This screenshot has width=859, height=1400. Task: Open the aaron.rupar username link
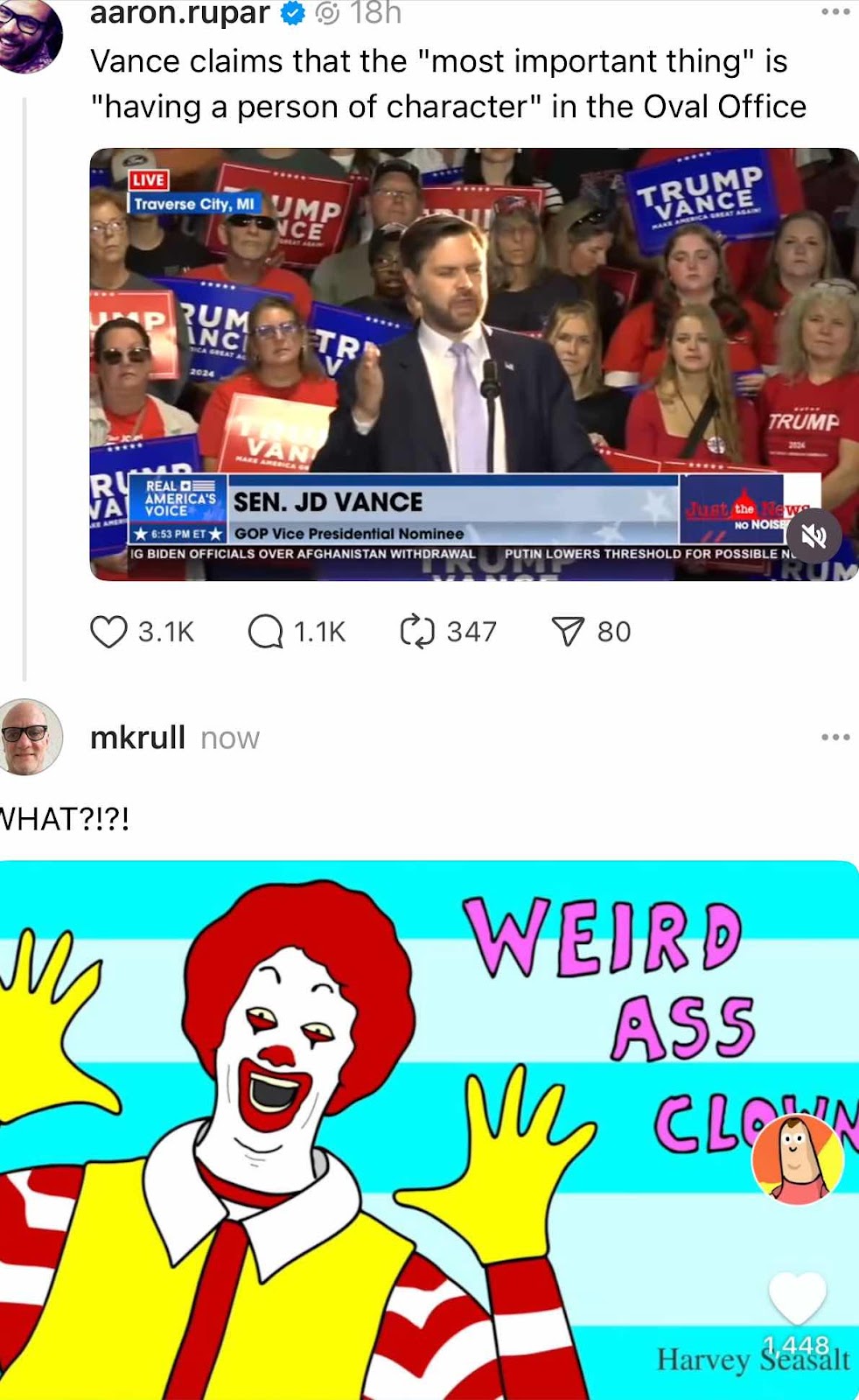click(x=179, y=13)
